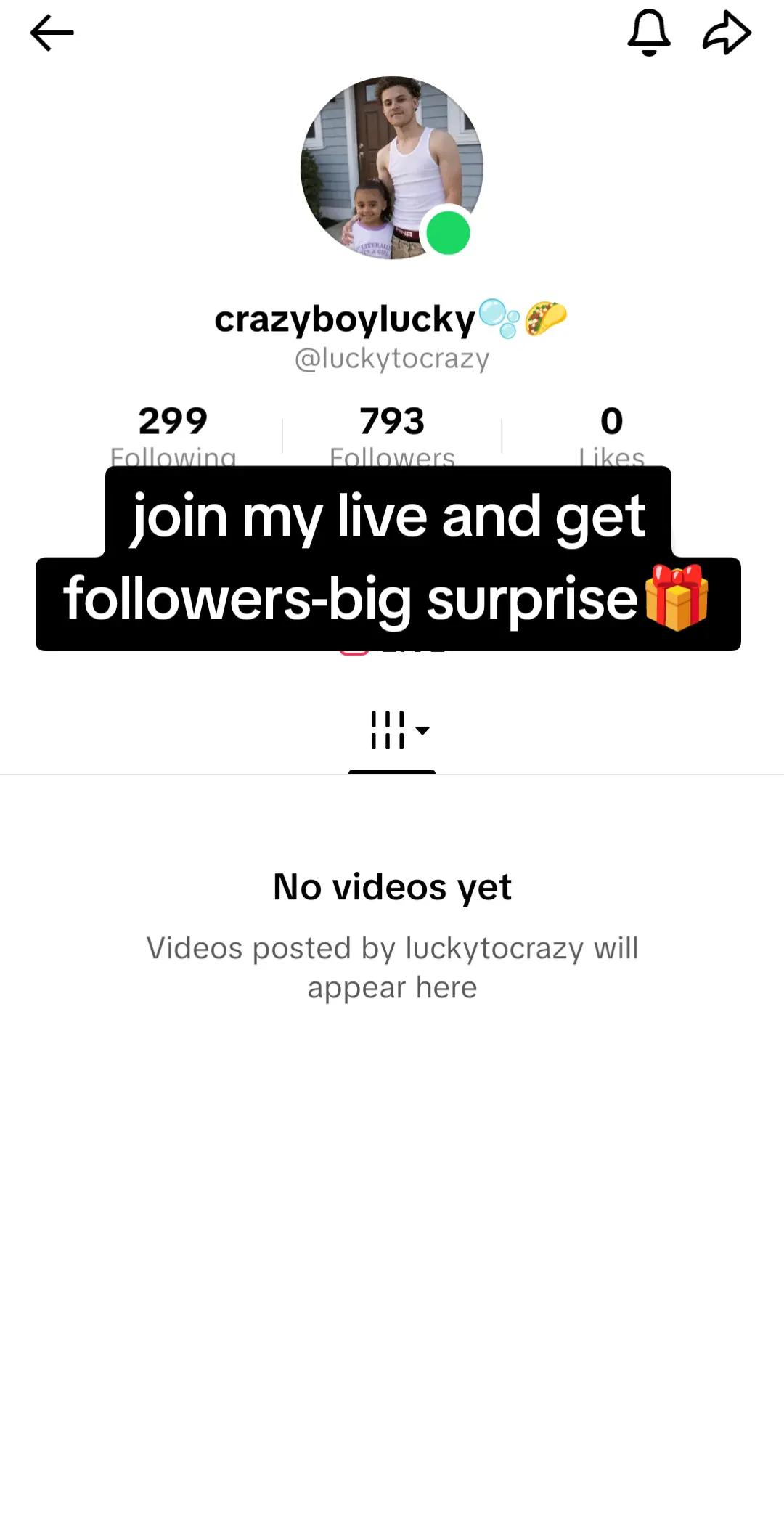Go back using the top-left arrow
784x1539 pixels.
coord(52,33)
